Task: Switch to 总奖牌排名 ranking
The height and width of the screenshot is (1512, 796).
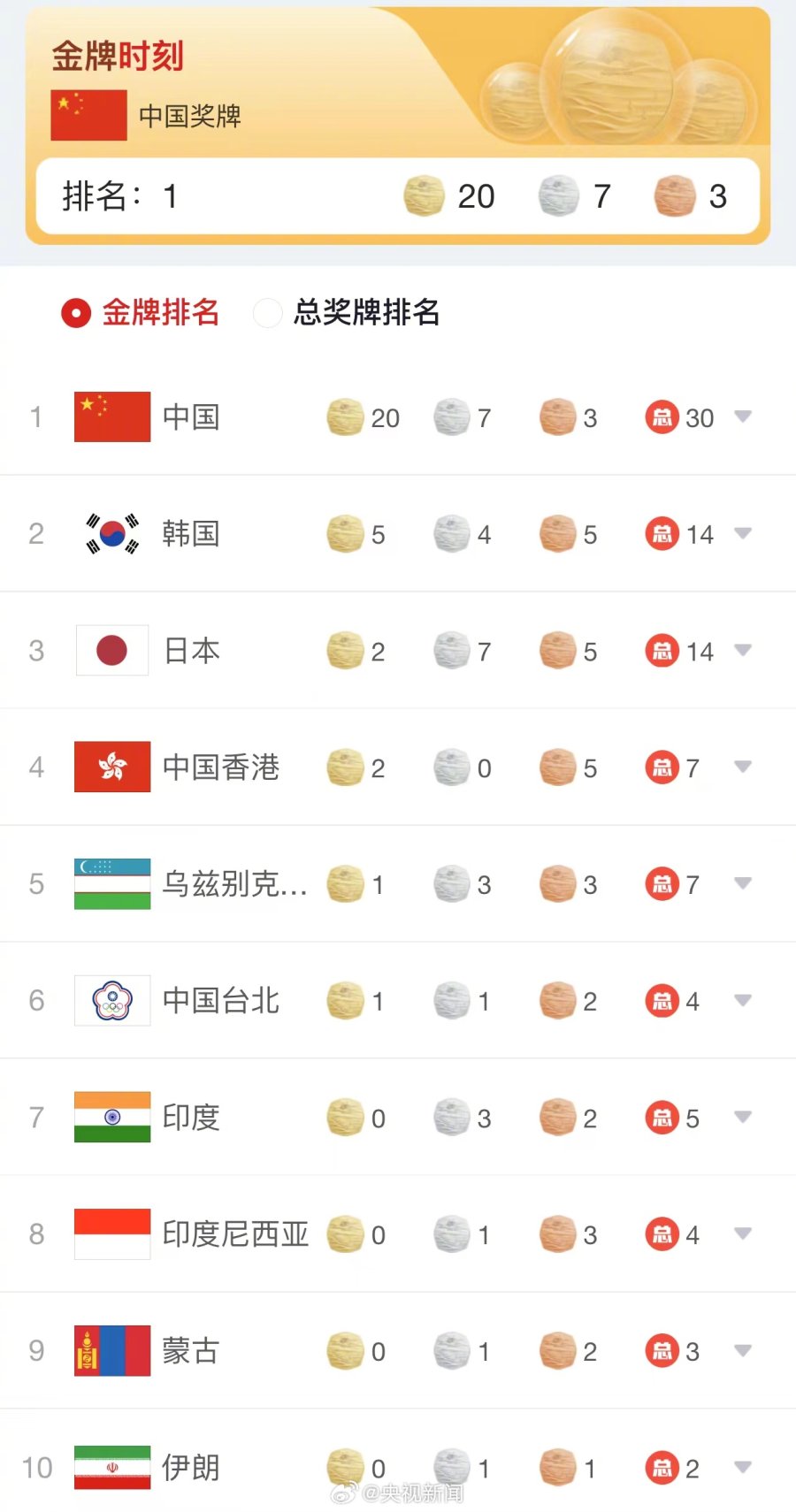Action: (267, 313)
